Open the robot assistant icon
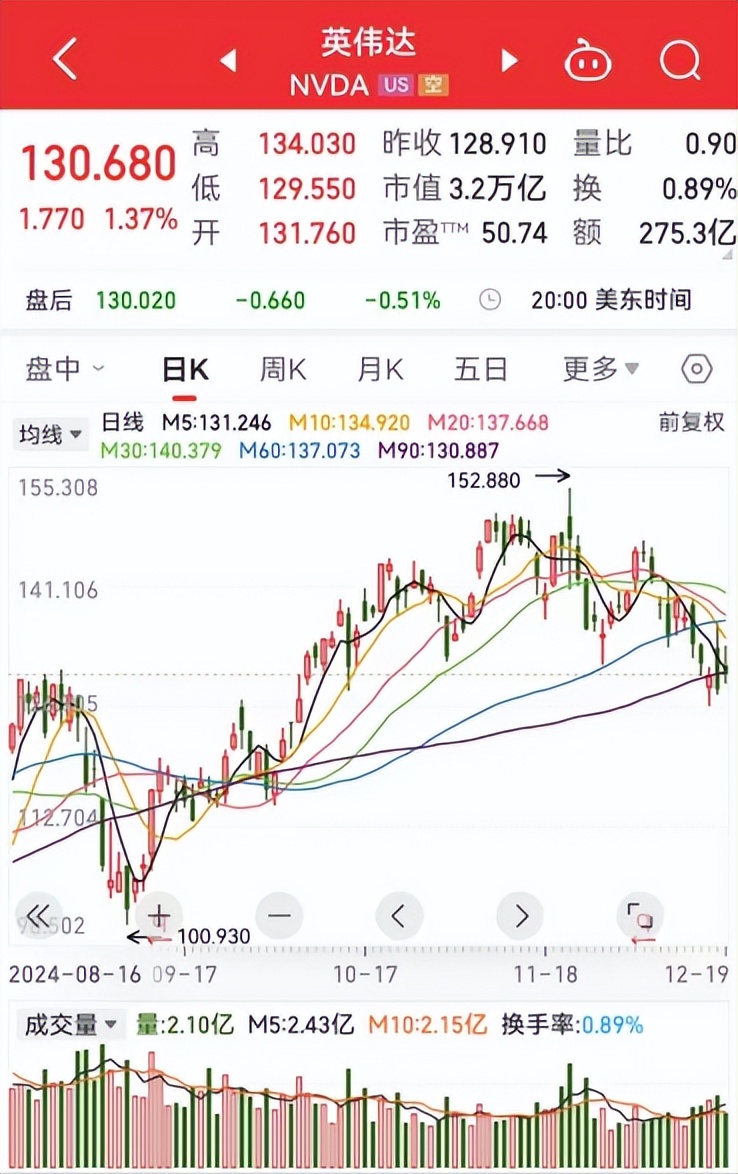 click(x=588, y=61)
